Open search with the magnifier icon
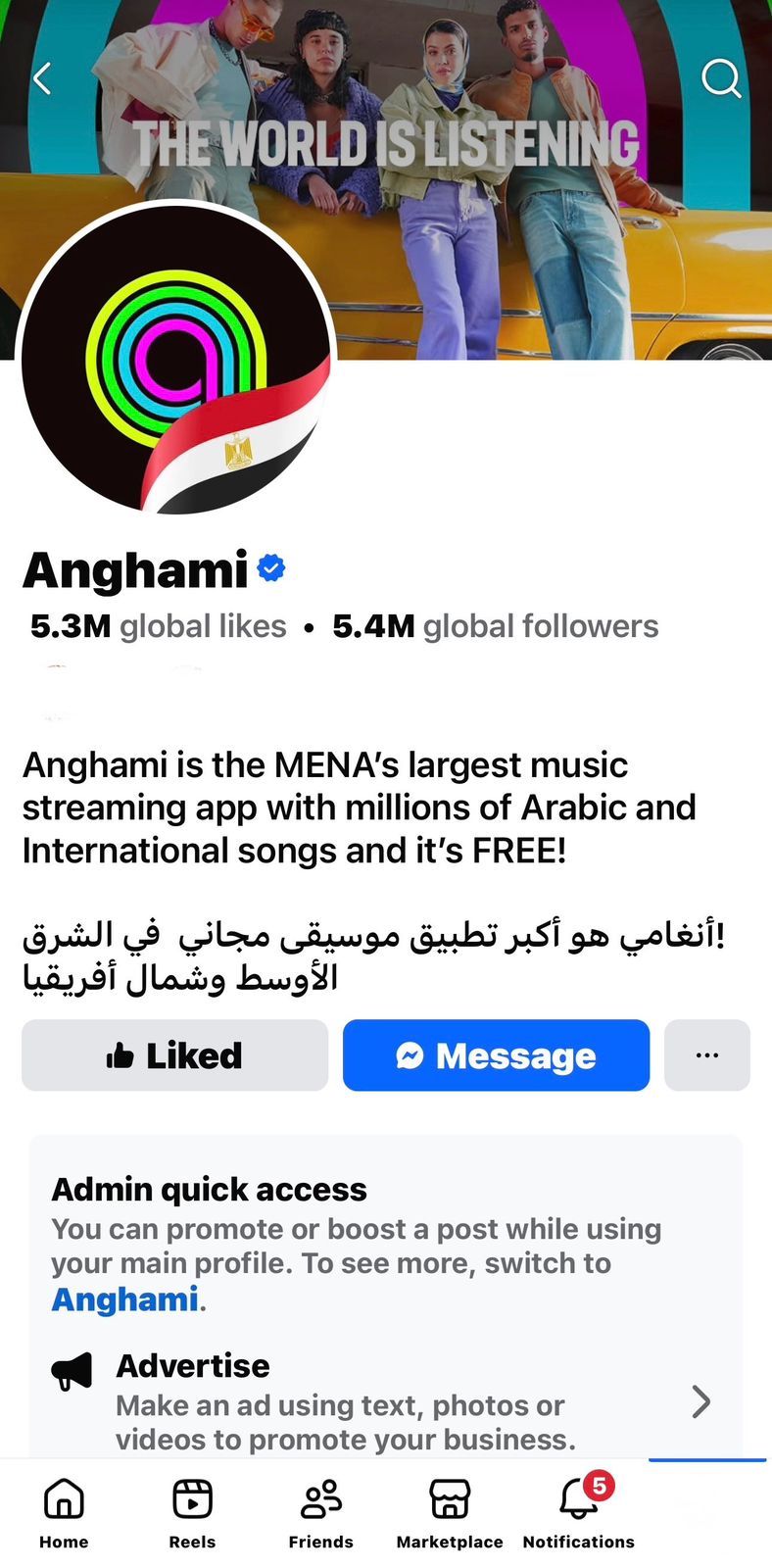This screenshot has height=1568, width=772. (721, 78)
